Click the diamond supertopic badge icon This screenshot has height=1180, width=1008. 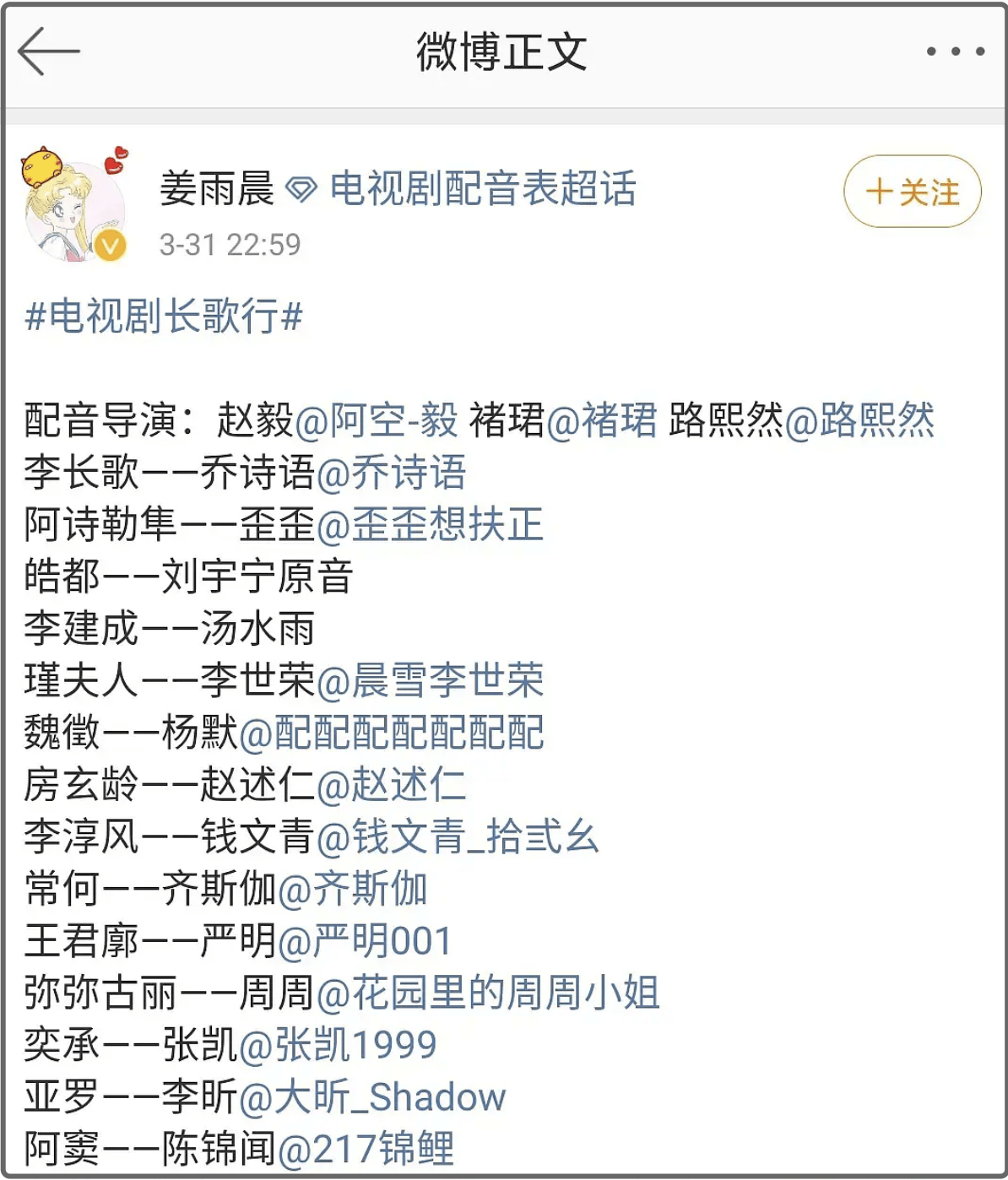coord(301,190)
